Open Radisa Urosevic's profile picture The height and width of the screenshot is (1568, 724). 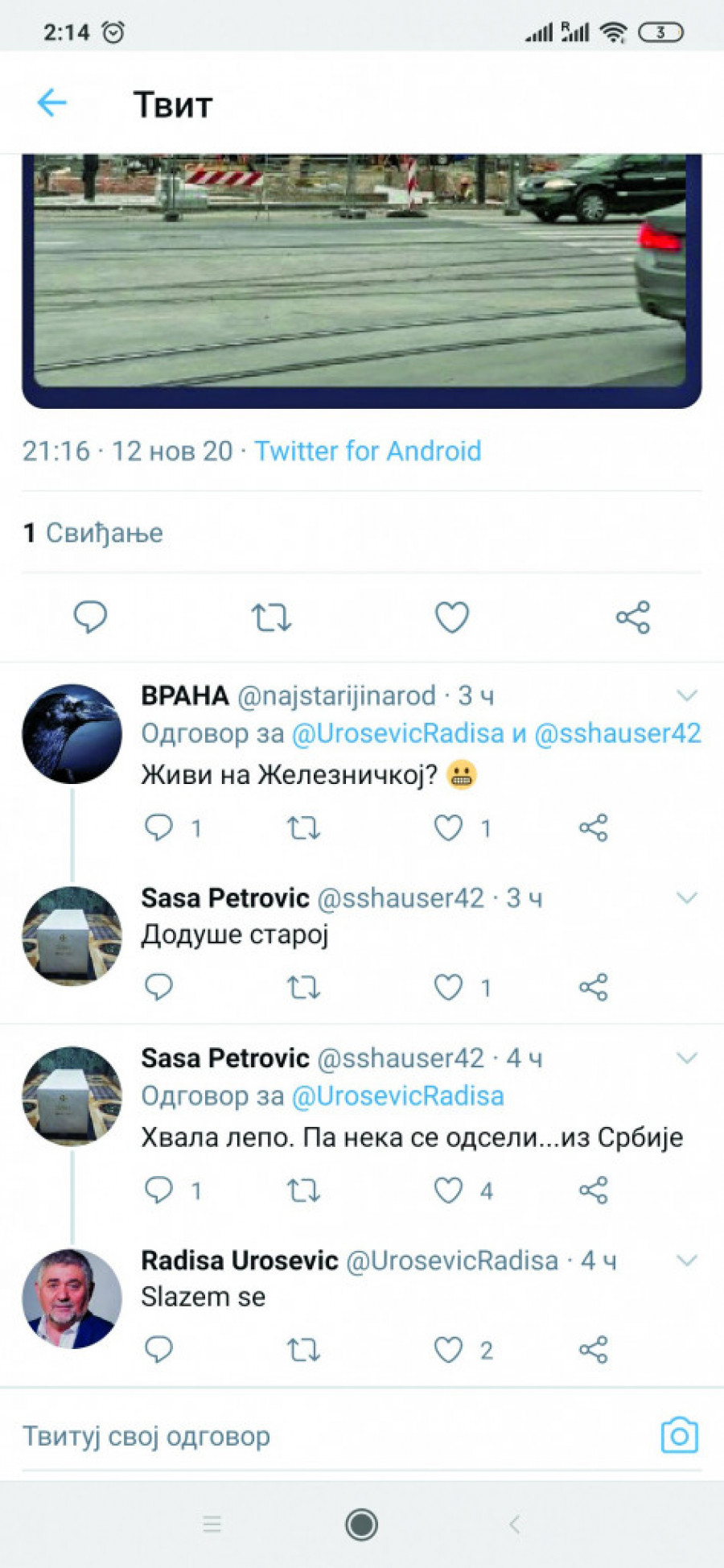(72, 1298)
